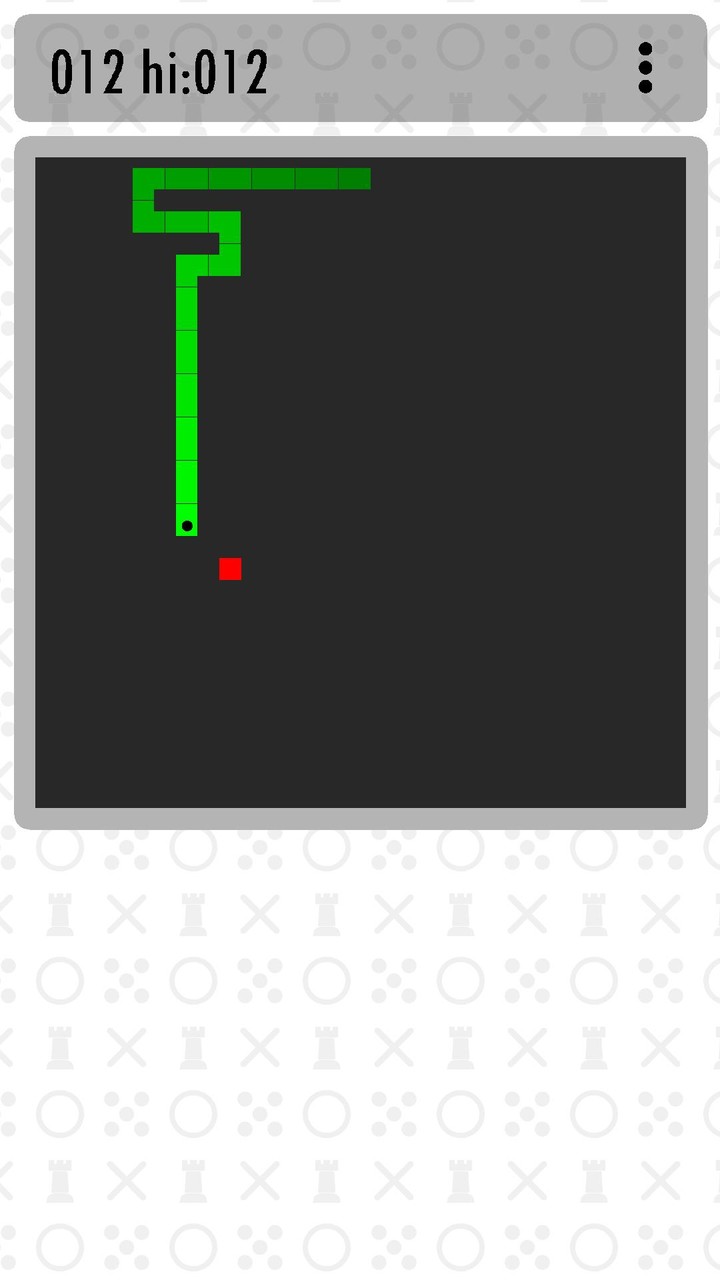Click the board area left of the red food
The image size is (720, 1280).
pos(120,568)
